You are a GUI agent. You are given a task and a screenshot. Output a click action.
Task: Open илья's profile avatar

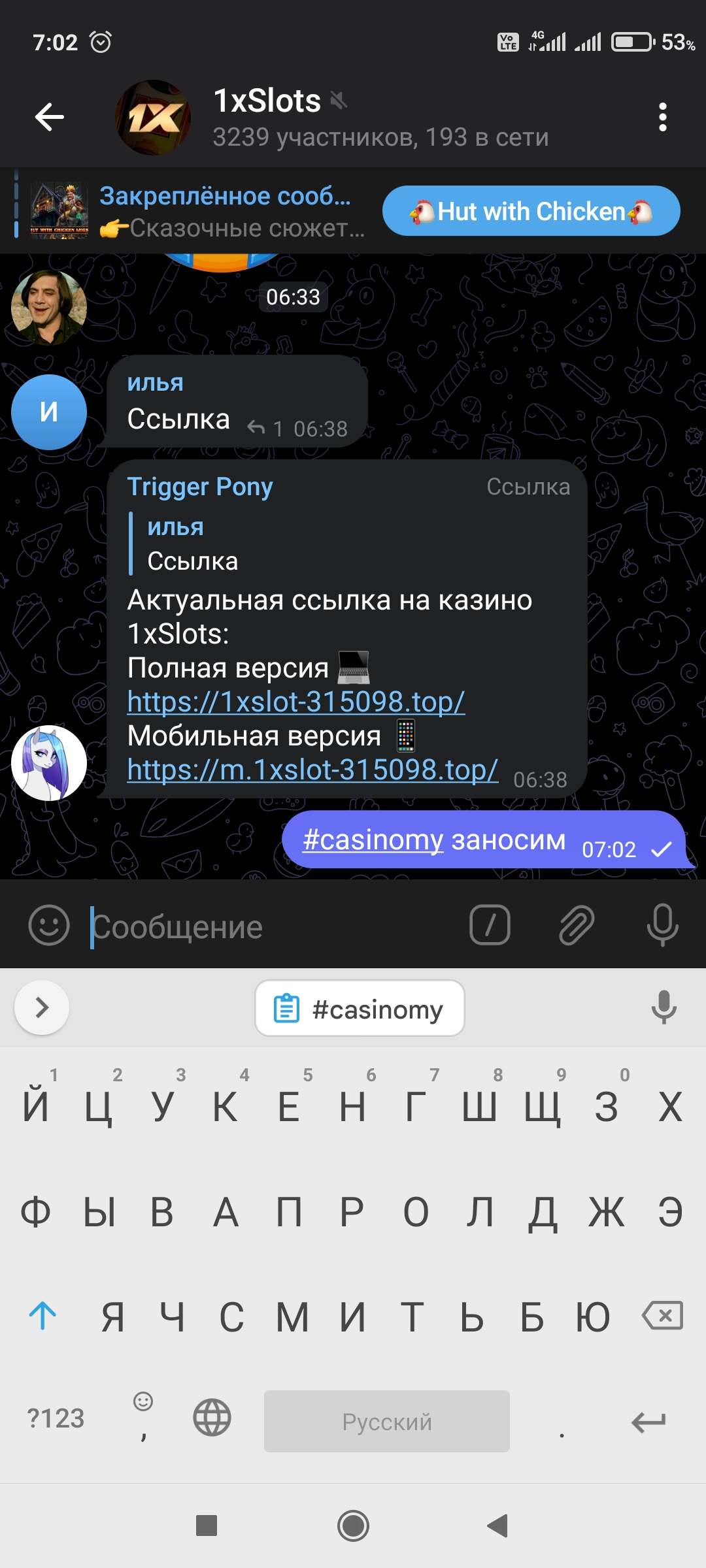click(49, 412)
